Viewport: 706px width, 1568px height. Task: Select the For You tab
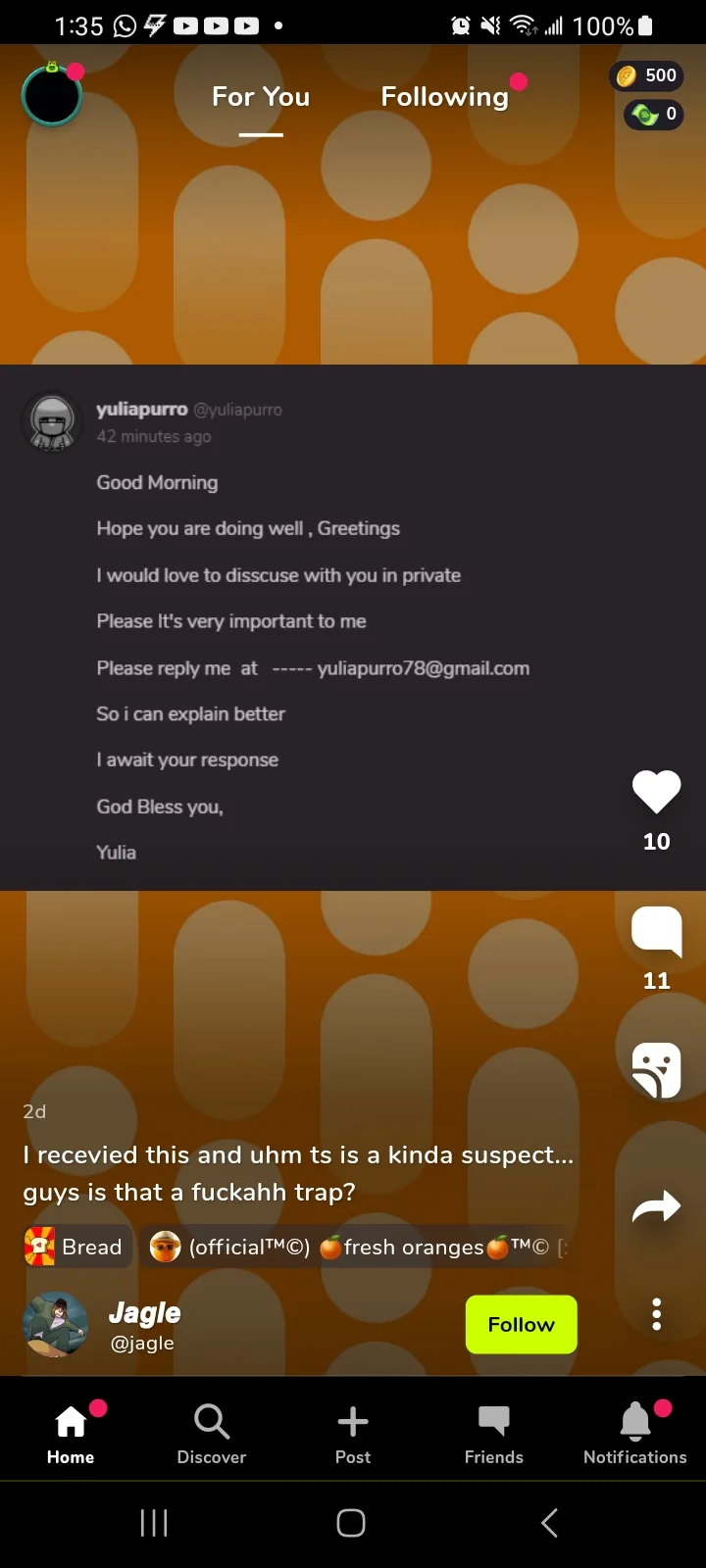tap(261, 96)
